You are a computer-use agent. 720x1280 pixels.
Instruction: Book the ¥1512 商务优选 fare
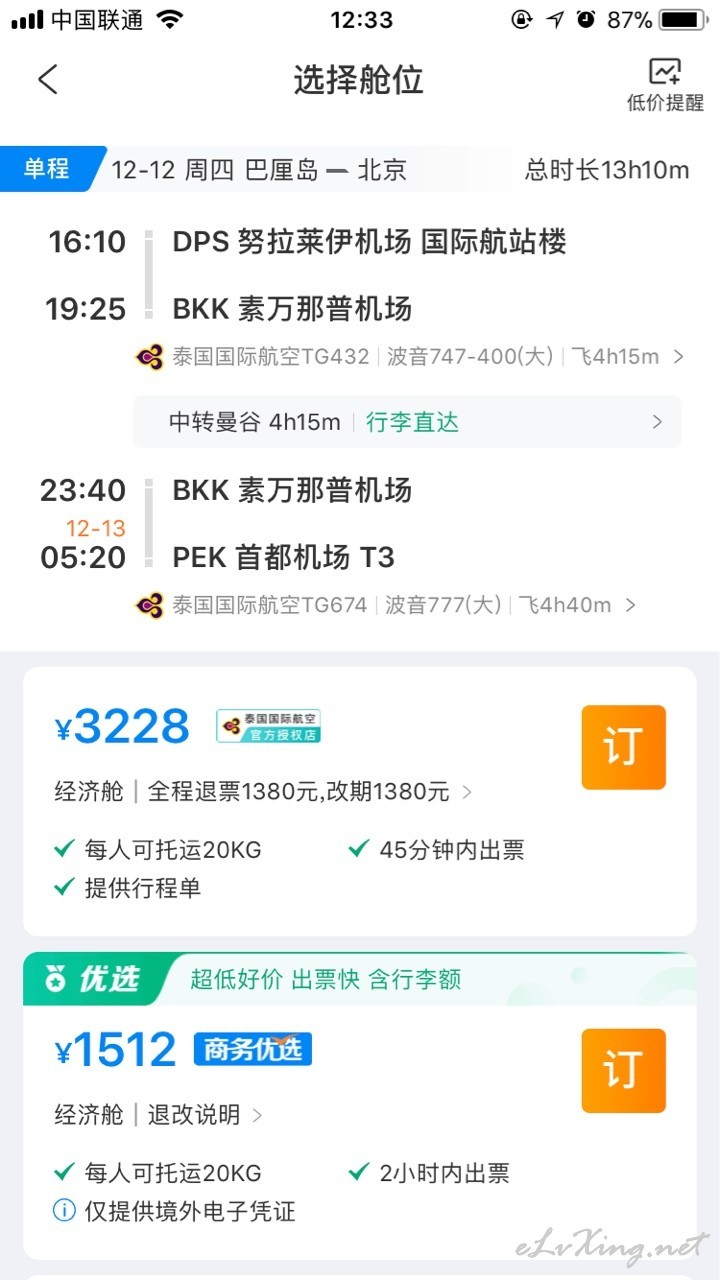[624, 1071]
